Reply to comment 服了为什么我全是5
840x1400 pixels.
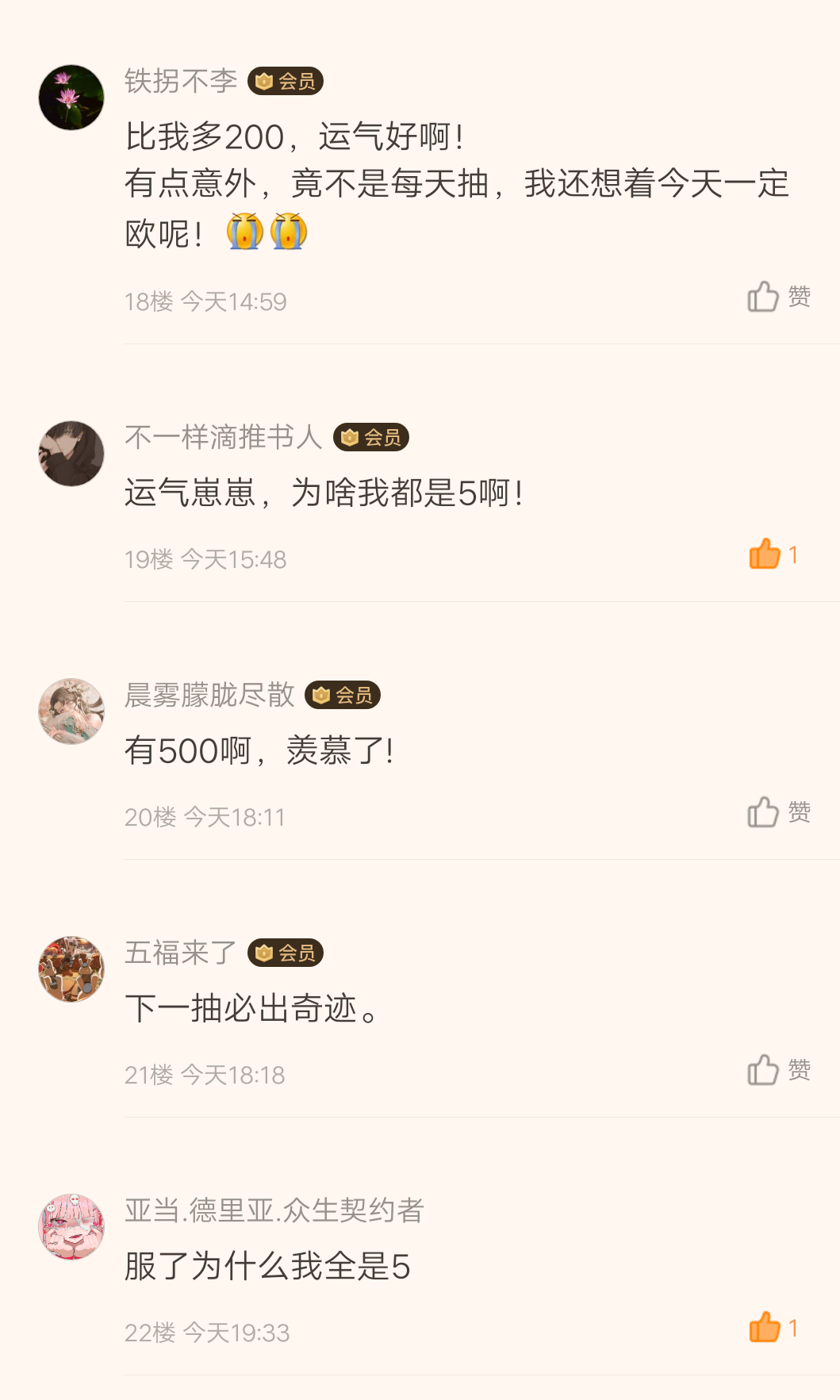coord(267,1267)
